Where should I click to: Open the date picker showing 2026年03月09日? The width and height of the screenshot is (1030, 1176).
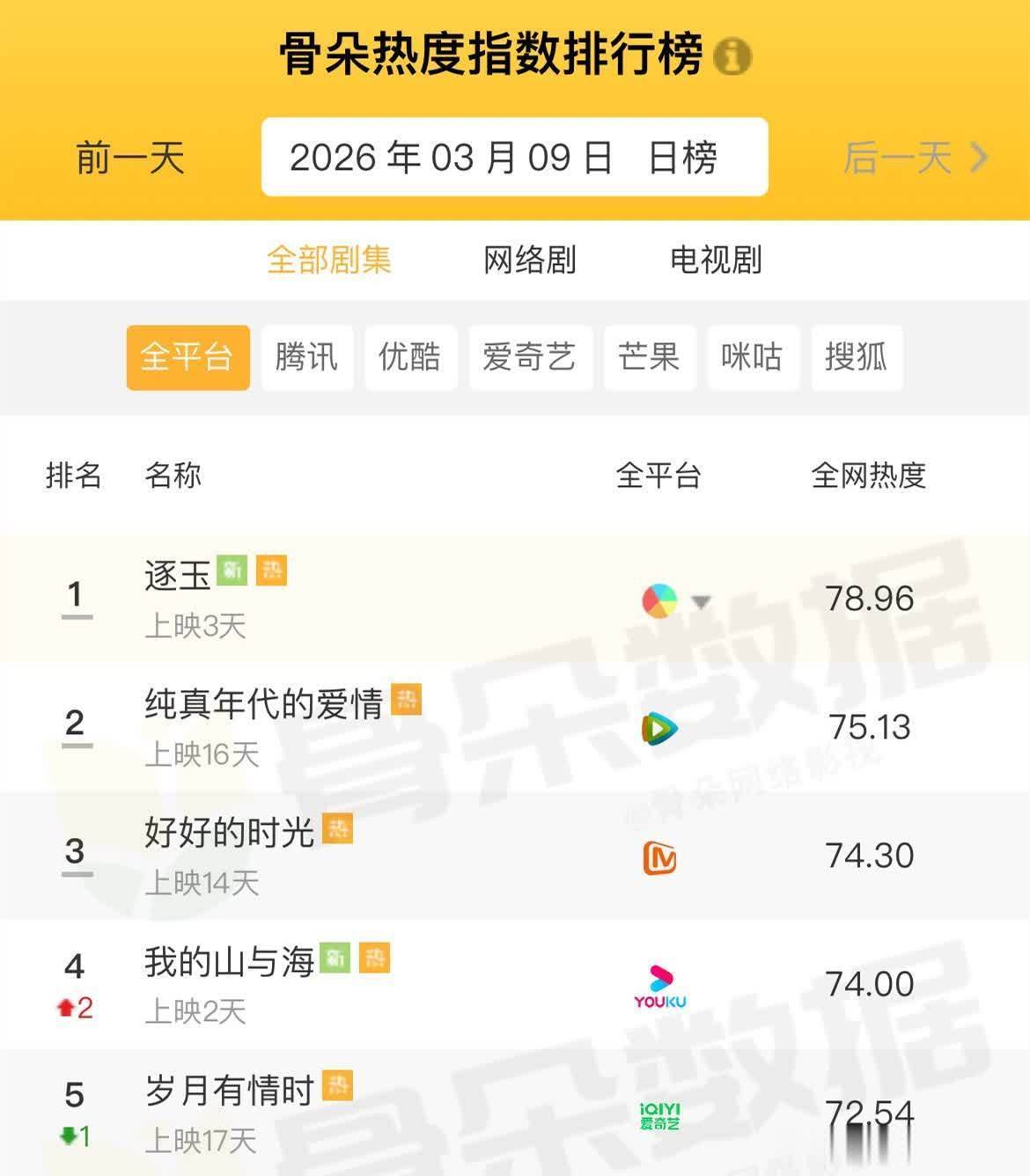pos(514,158)
